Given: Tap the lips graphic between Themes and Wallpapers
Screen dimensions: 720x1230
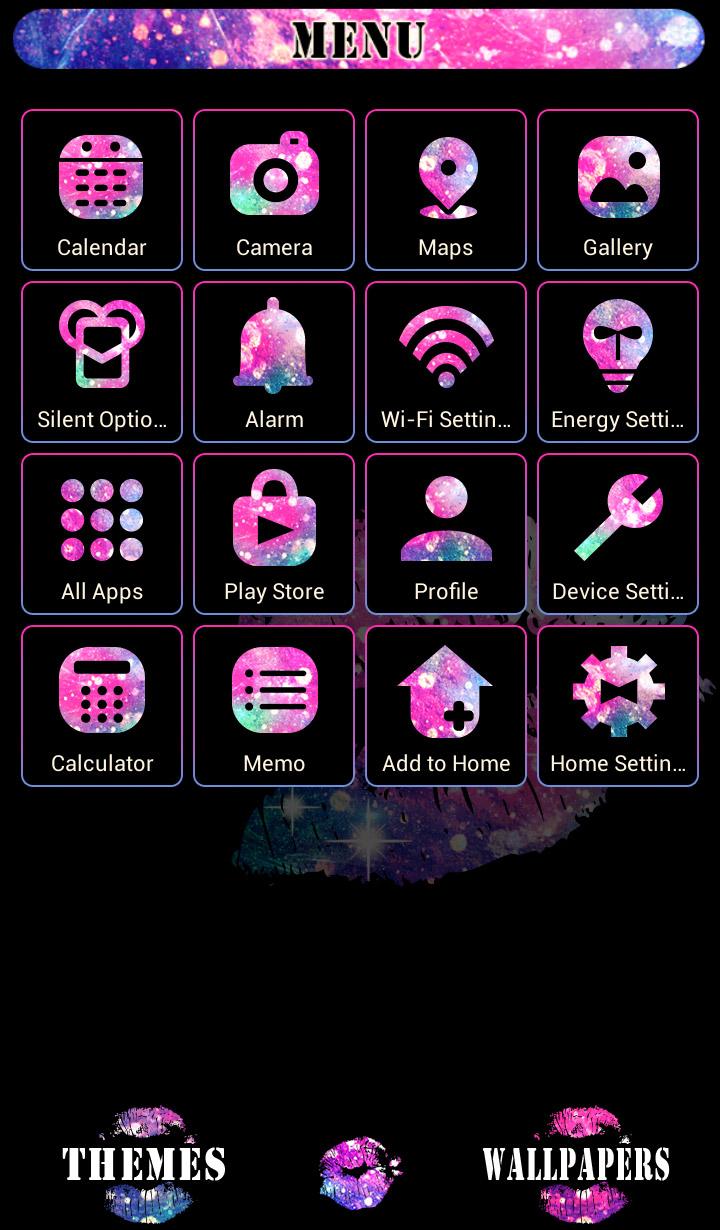Looking at the screenshot, I should [360, 1170].
